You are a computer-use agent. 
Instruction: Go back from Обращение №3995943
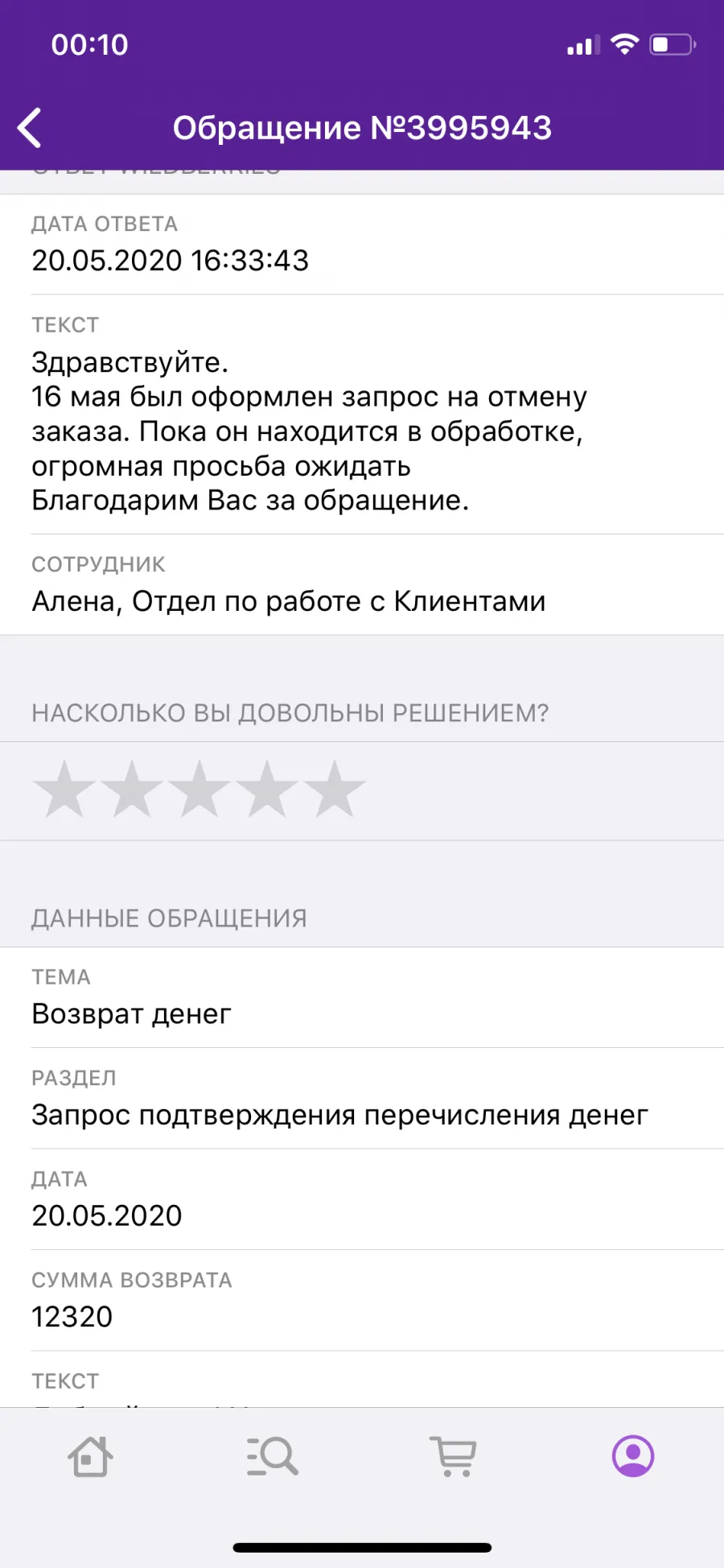[30, 128]
